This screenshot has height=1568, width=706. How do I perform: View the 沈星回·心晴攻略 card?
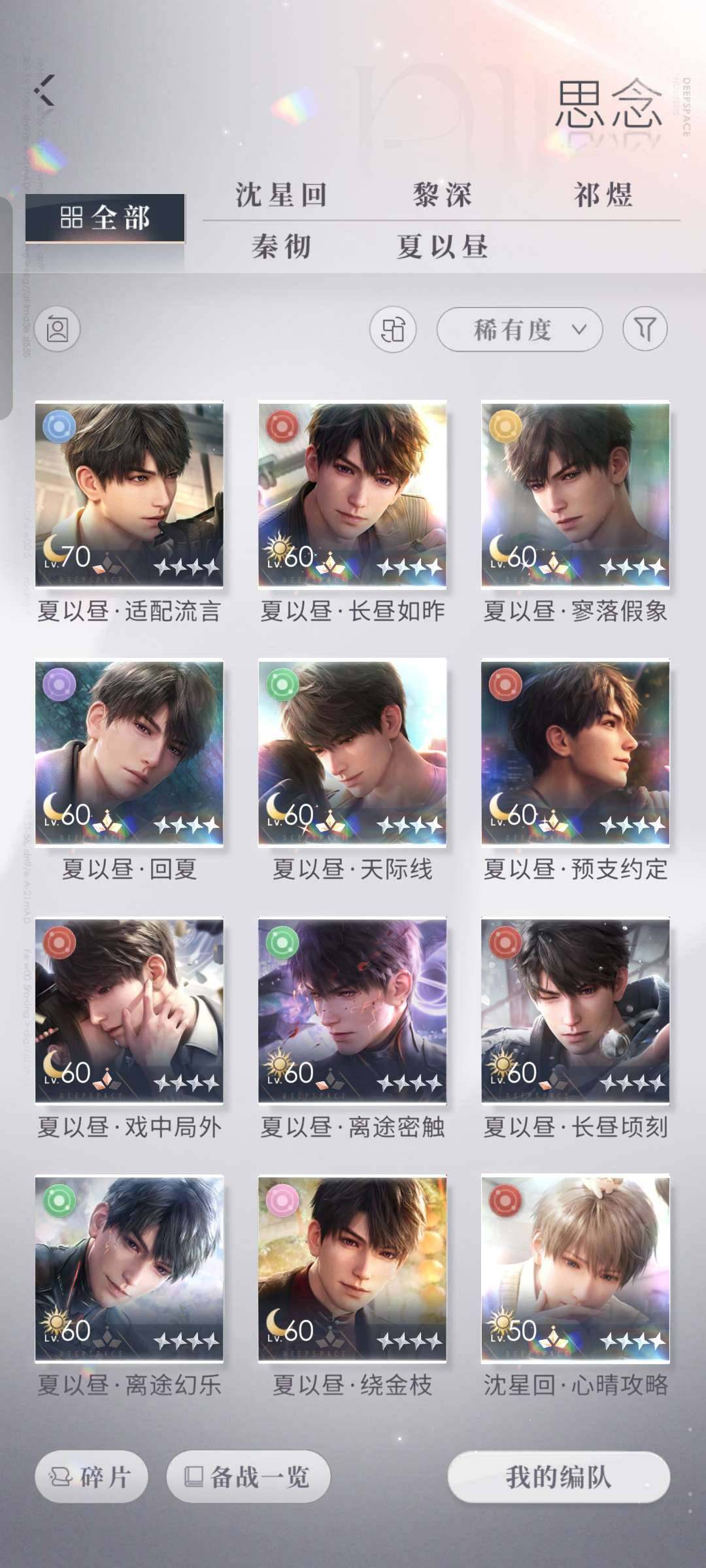tap(575, 1269)
